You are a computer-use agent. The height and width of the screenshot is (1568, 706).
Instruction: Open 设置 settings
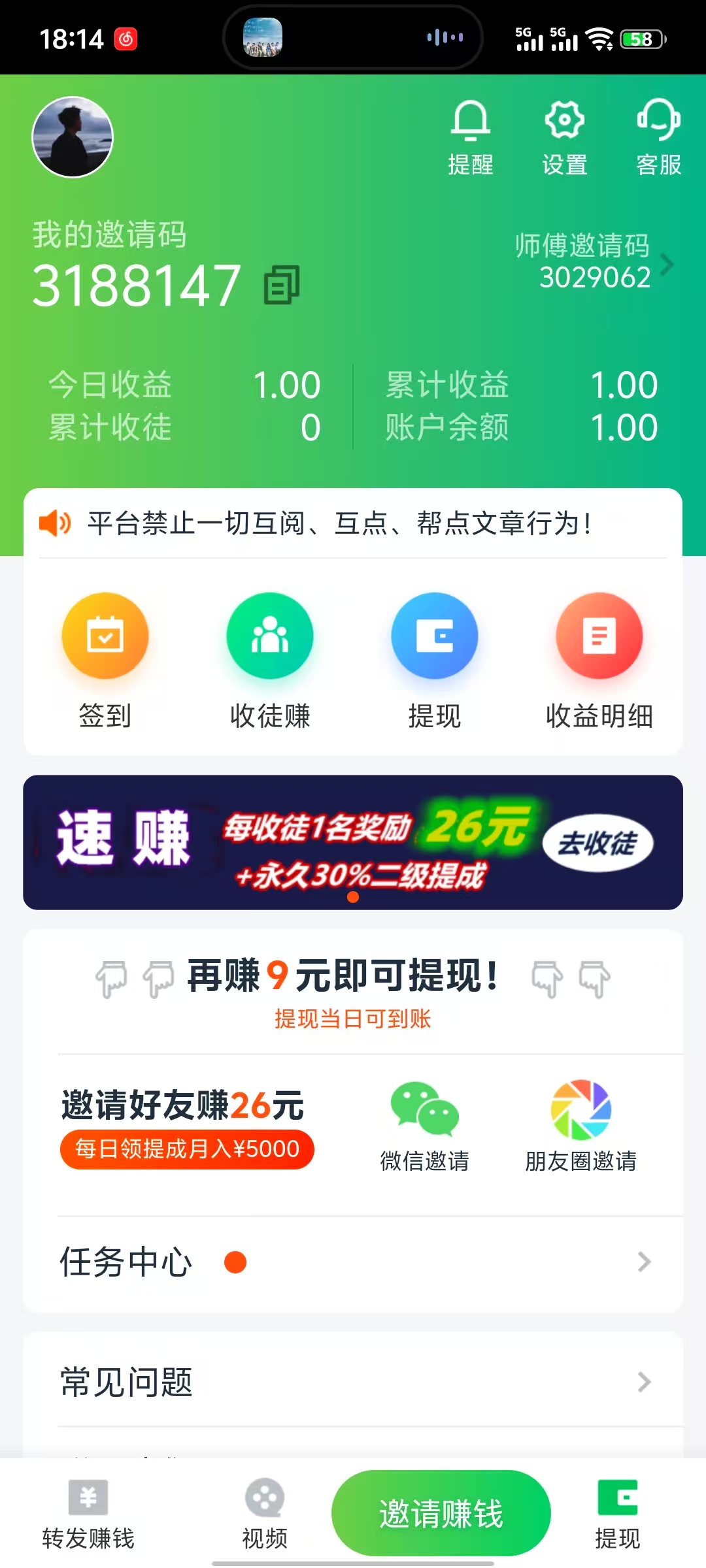(564, 137)
